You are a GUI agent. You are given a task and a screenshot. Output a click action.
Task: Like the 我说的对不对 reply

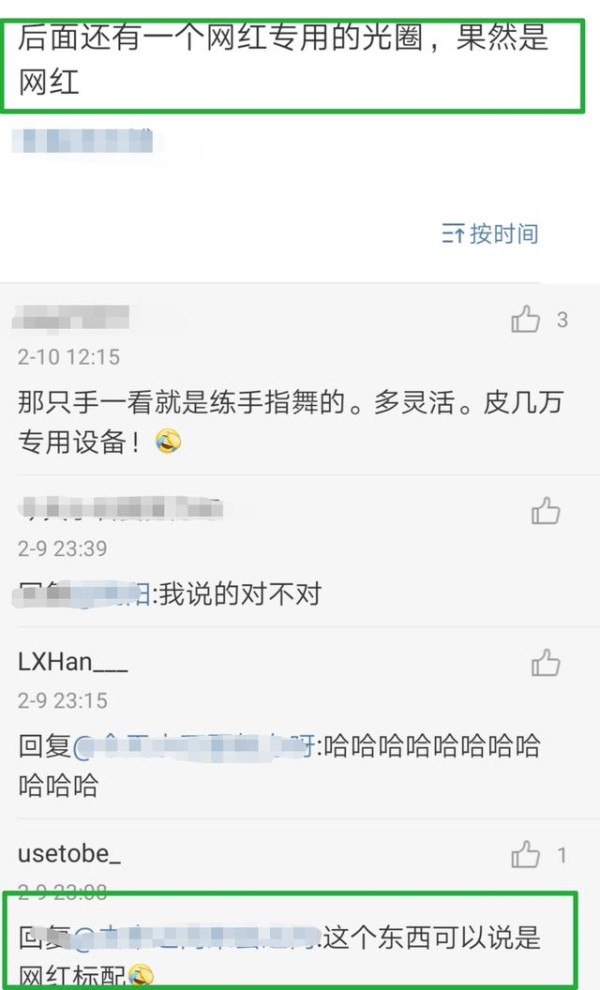click(x=546, y=511)
